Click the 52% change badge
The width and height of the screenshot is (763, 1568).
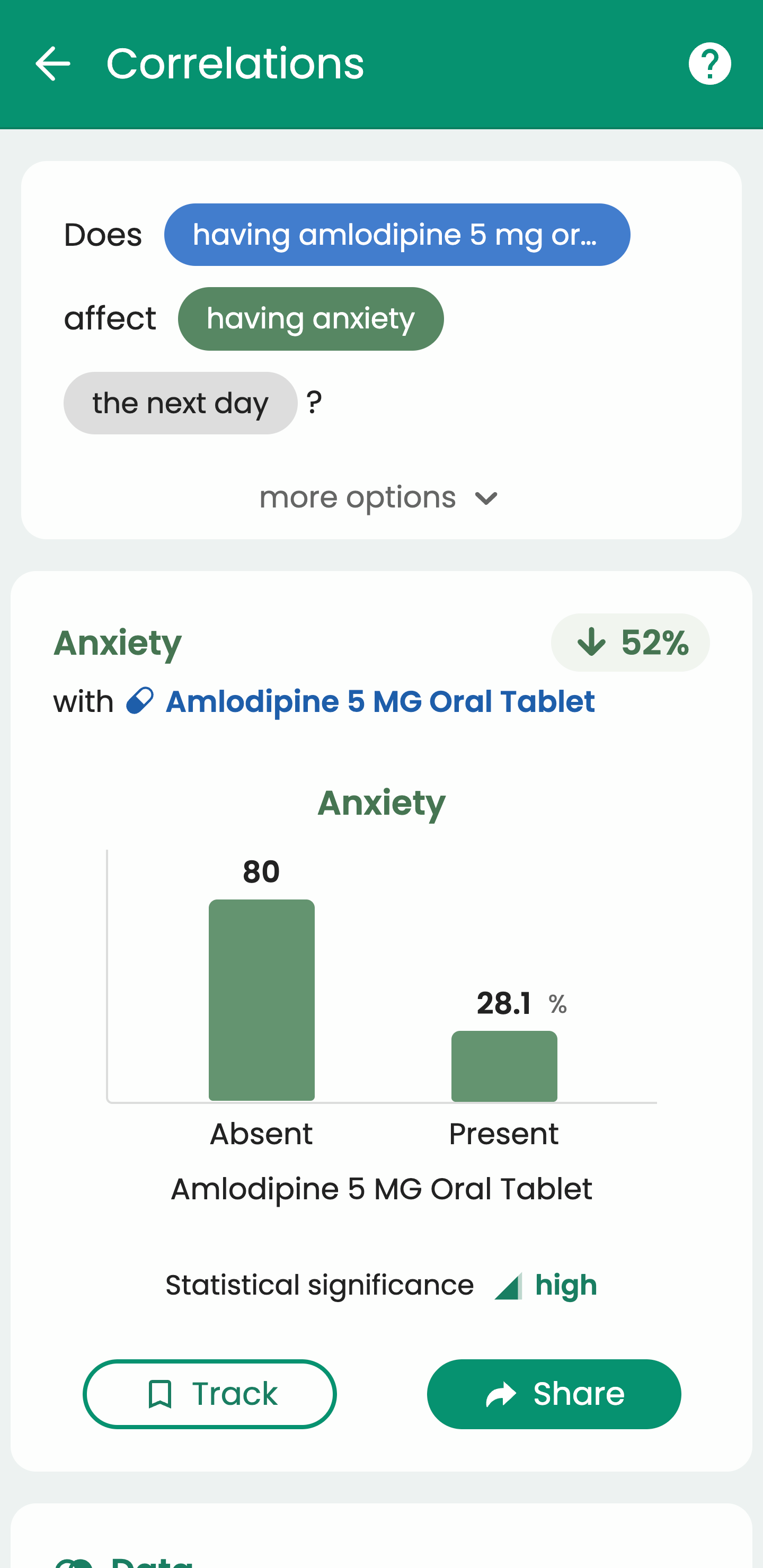630,642
